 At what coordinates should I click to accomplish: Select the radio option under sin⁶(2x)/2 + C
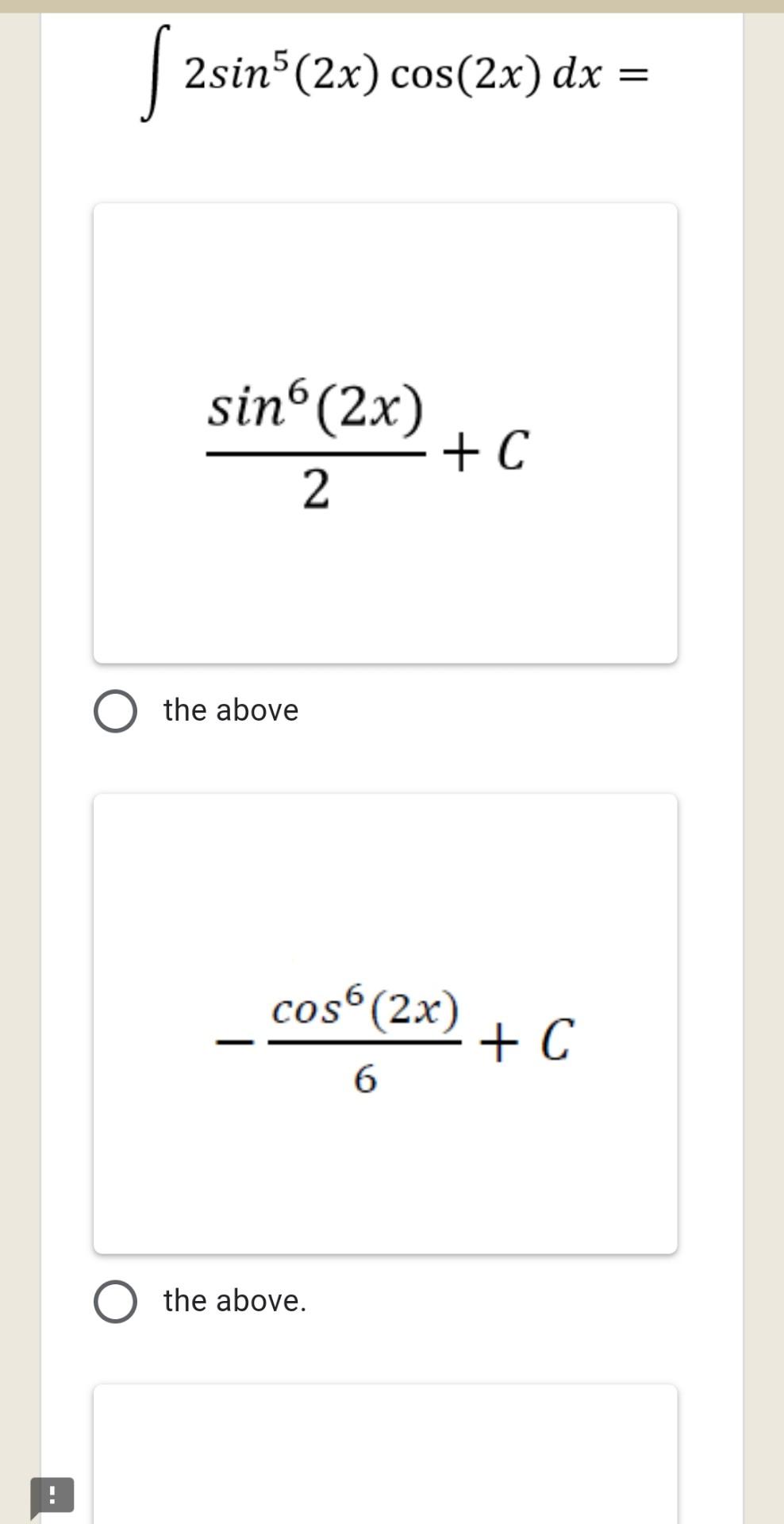(x=115, y=711)
